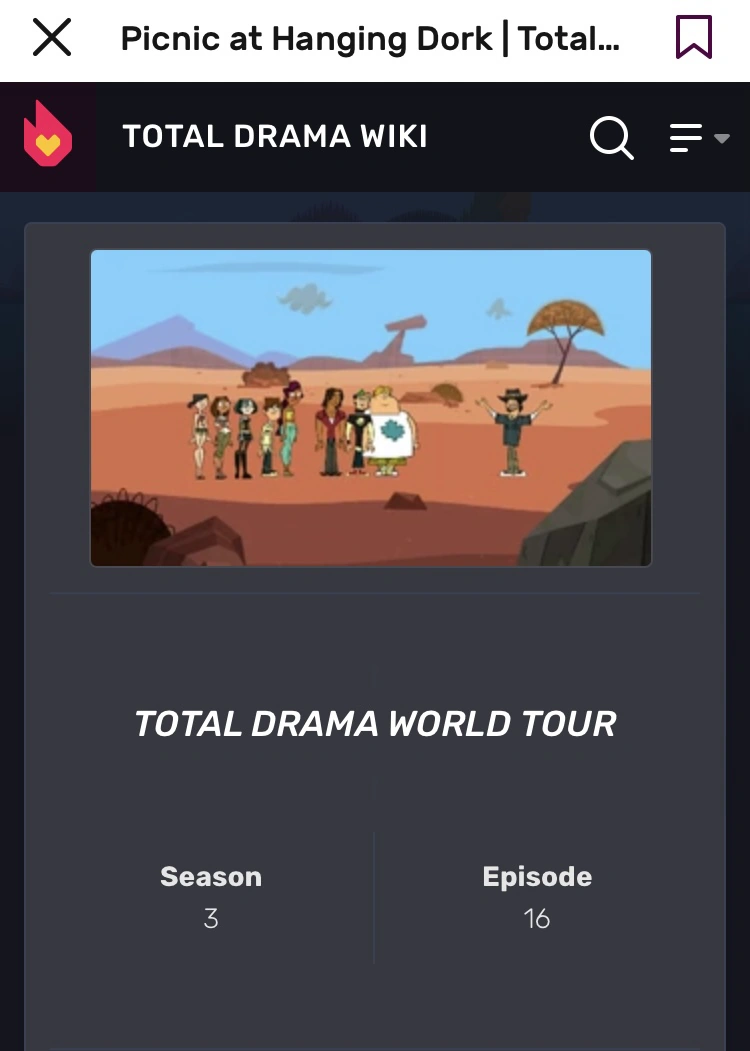750x1051 pixels.
Task: Click the bookmark ribbon to save this page
Action: (x=696, y=36)
